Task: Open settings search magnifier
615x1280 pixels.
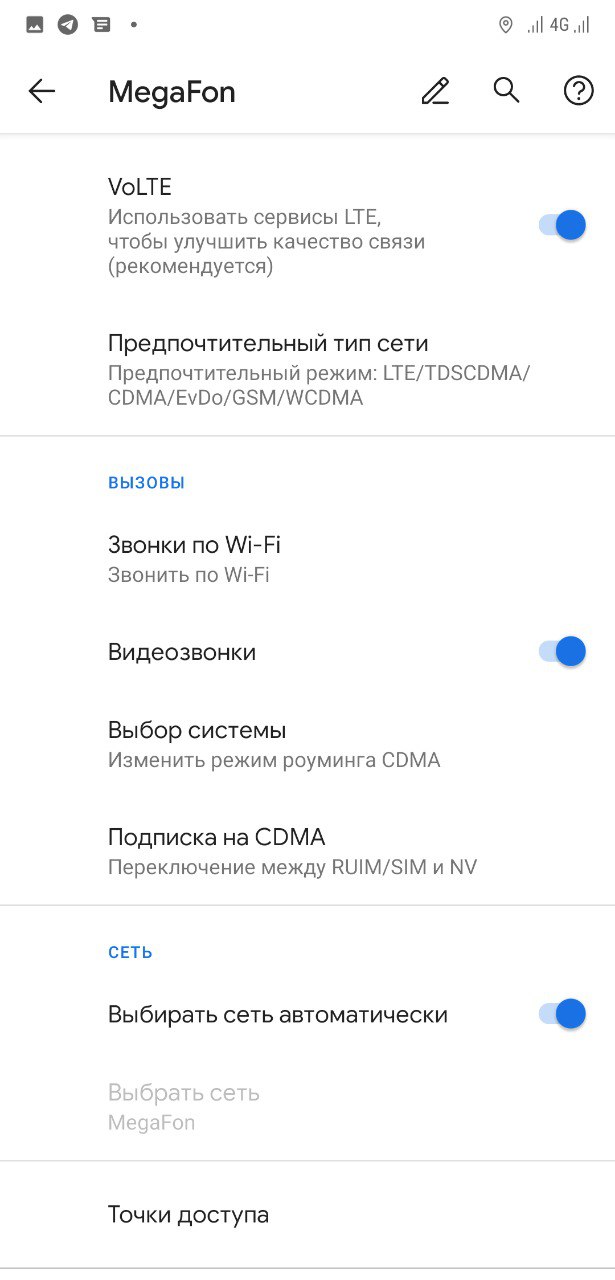Action: (507, 91)
